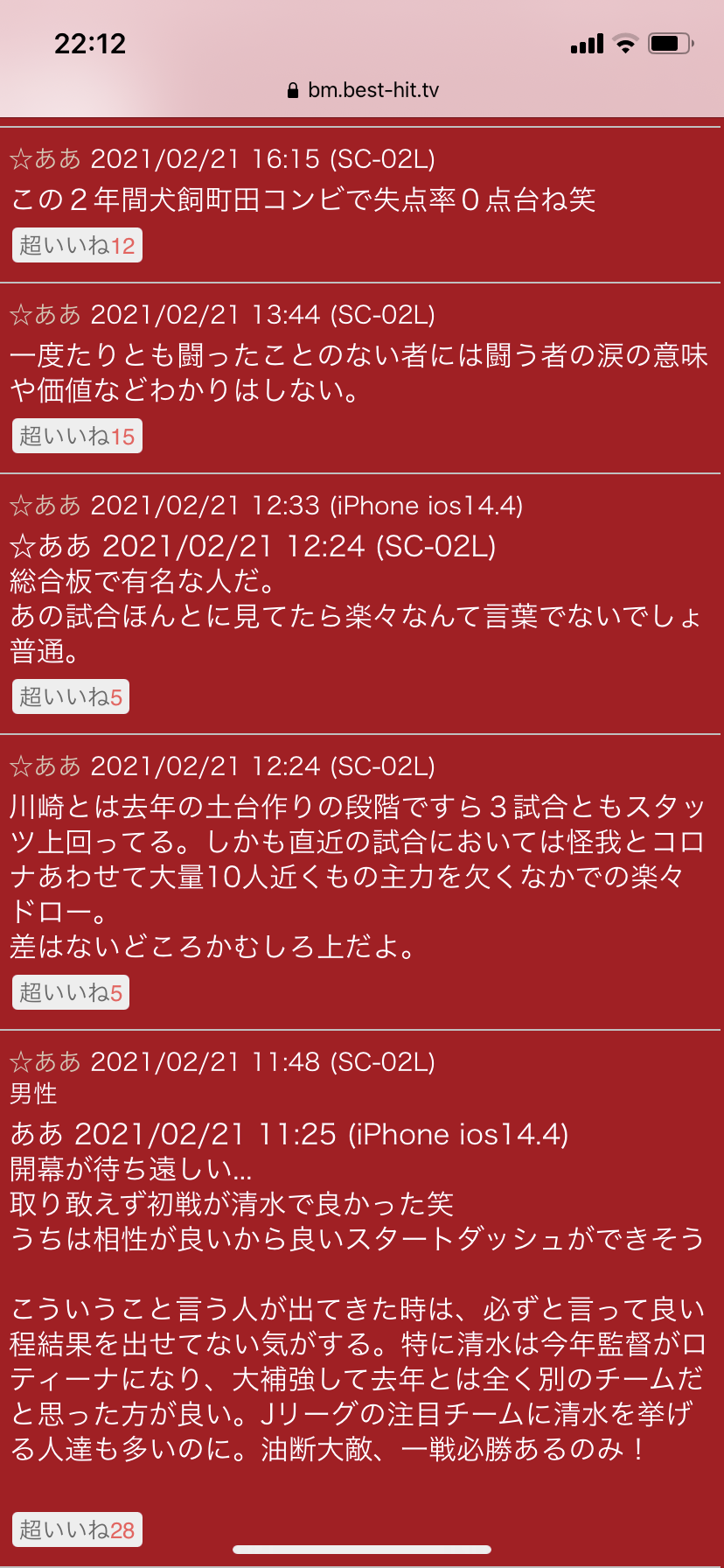Tap 超いいね on the 16:15 comment
724x1568 pixels.
(77, 246)
